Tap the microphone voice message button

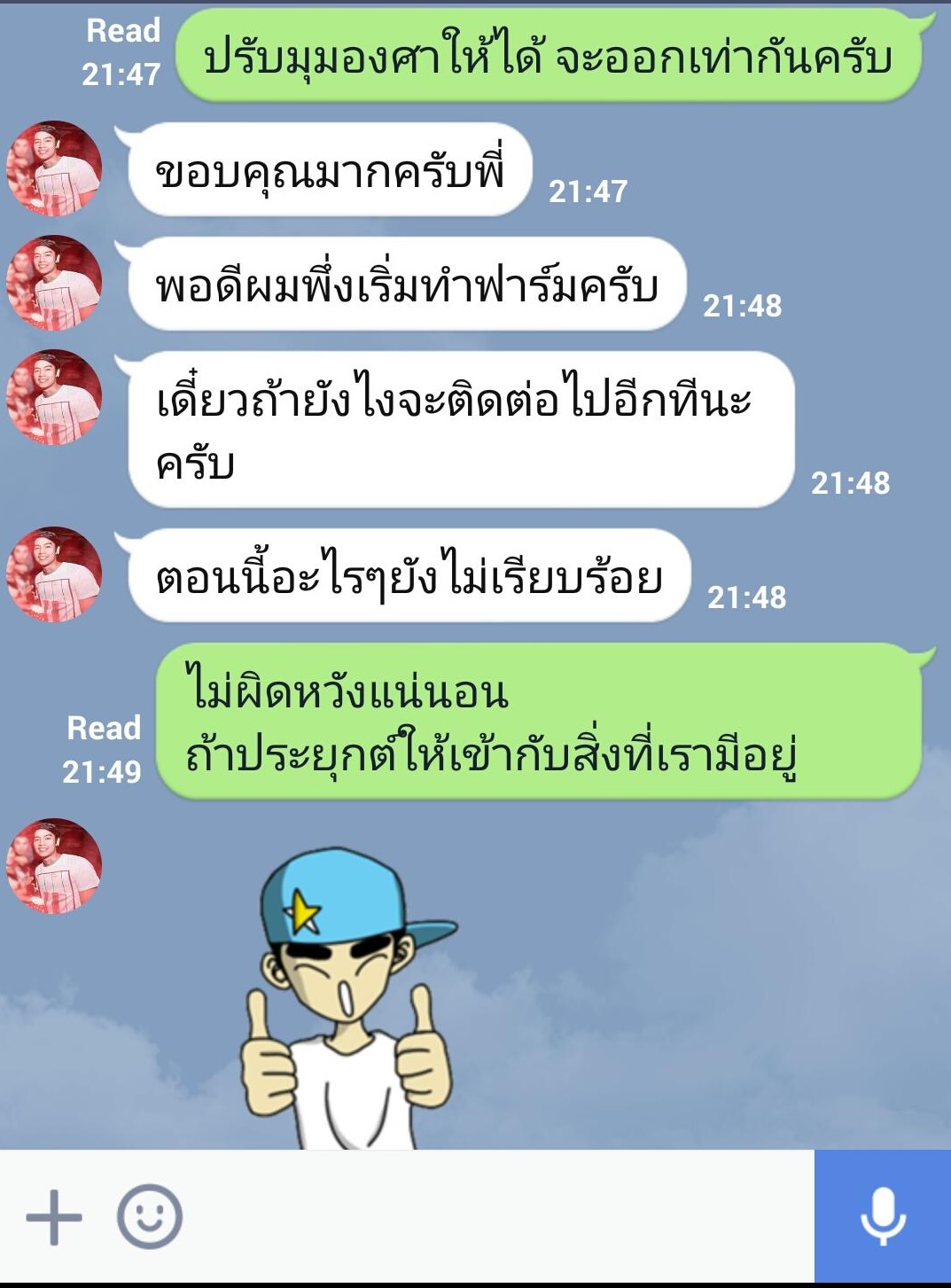tap(882, 1216)
